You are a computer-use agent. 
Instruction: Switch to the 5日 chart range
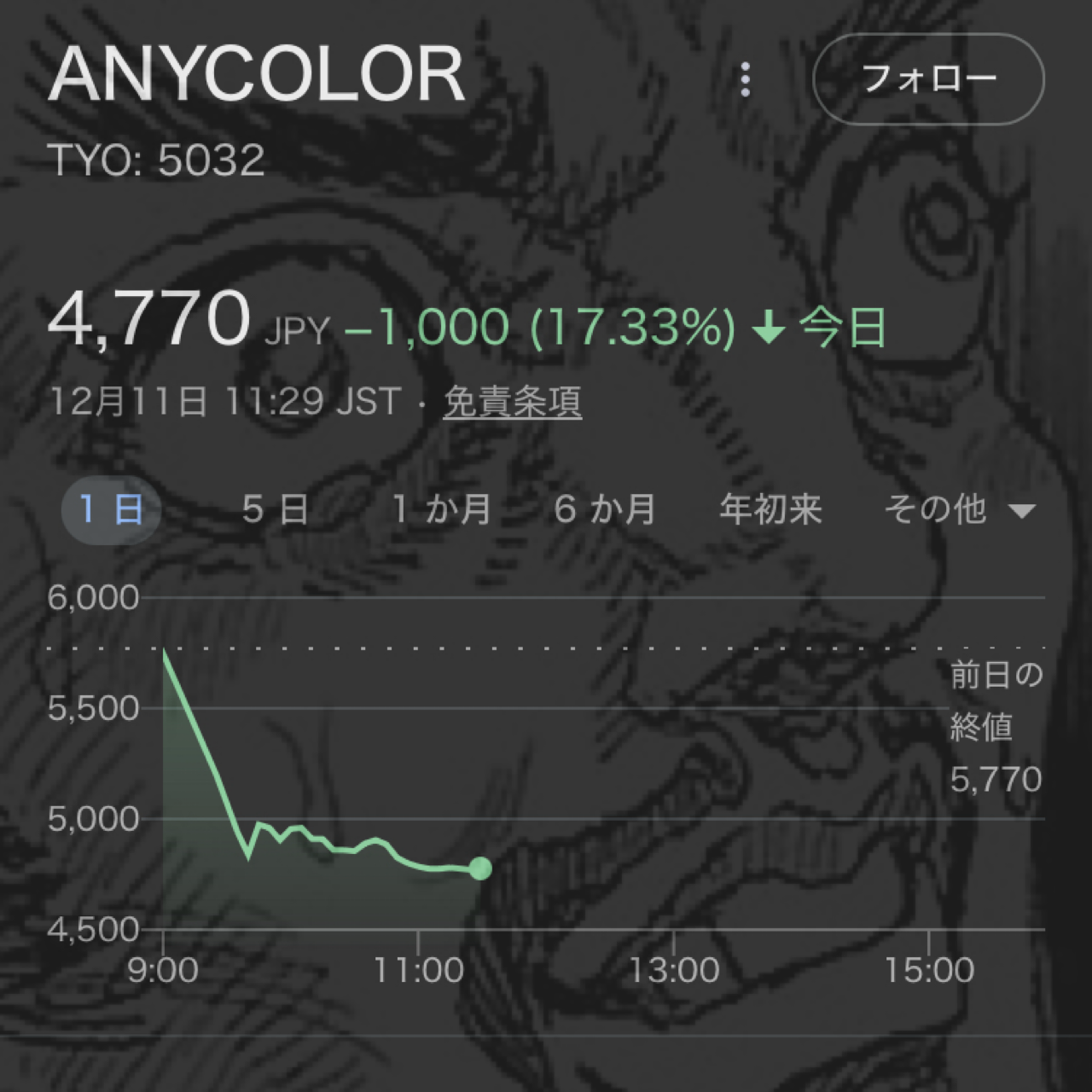click(275, 509)
